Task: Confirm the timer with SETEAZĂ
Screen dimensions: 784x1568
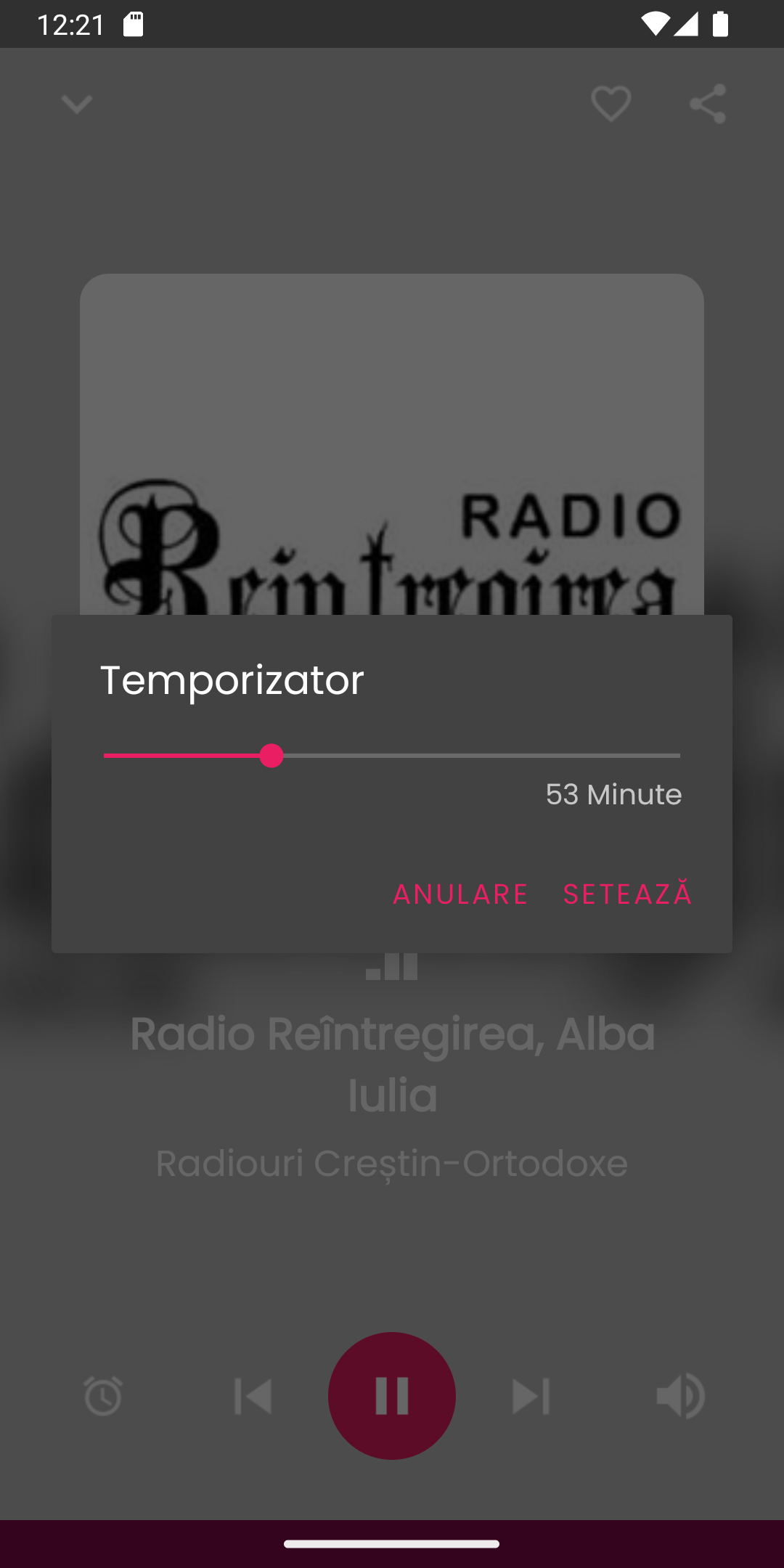Action: tap(628, 893)
